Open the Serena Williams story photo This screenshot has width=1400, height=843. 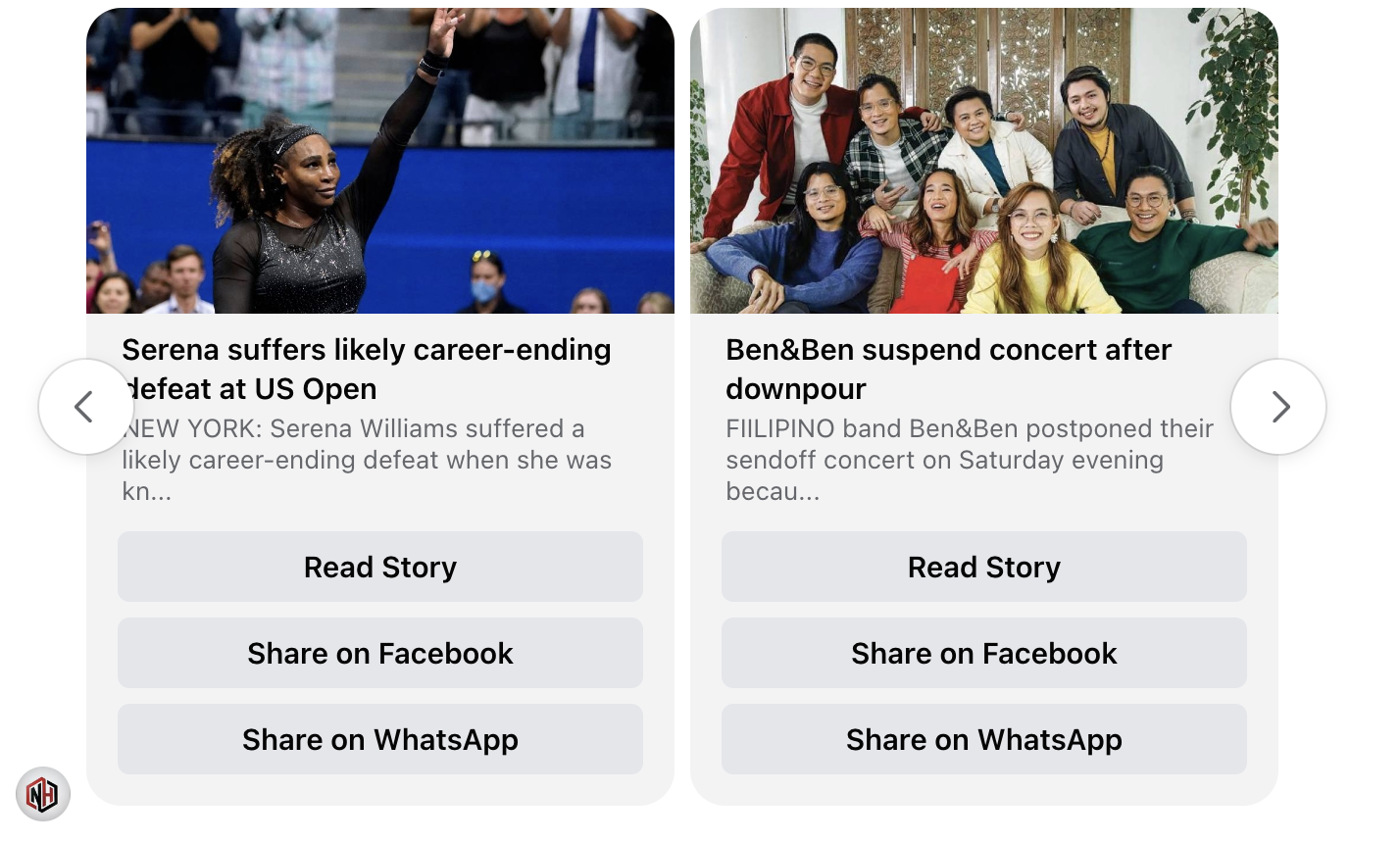[380, 162]
